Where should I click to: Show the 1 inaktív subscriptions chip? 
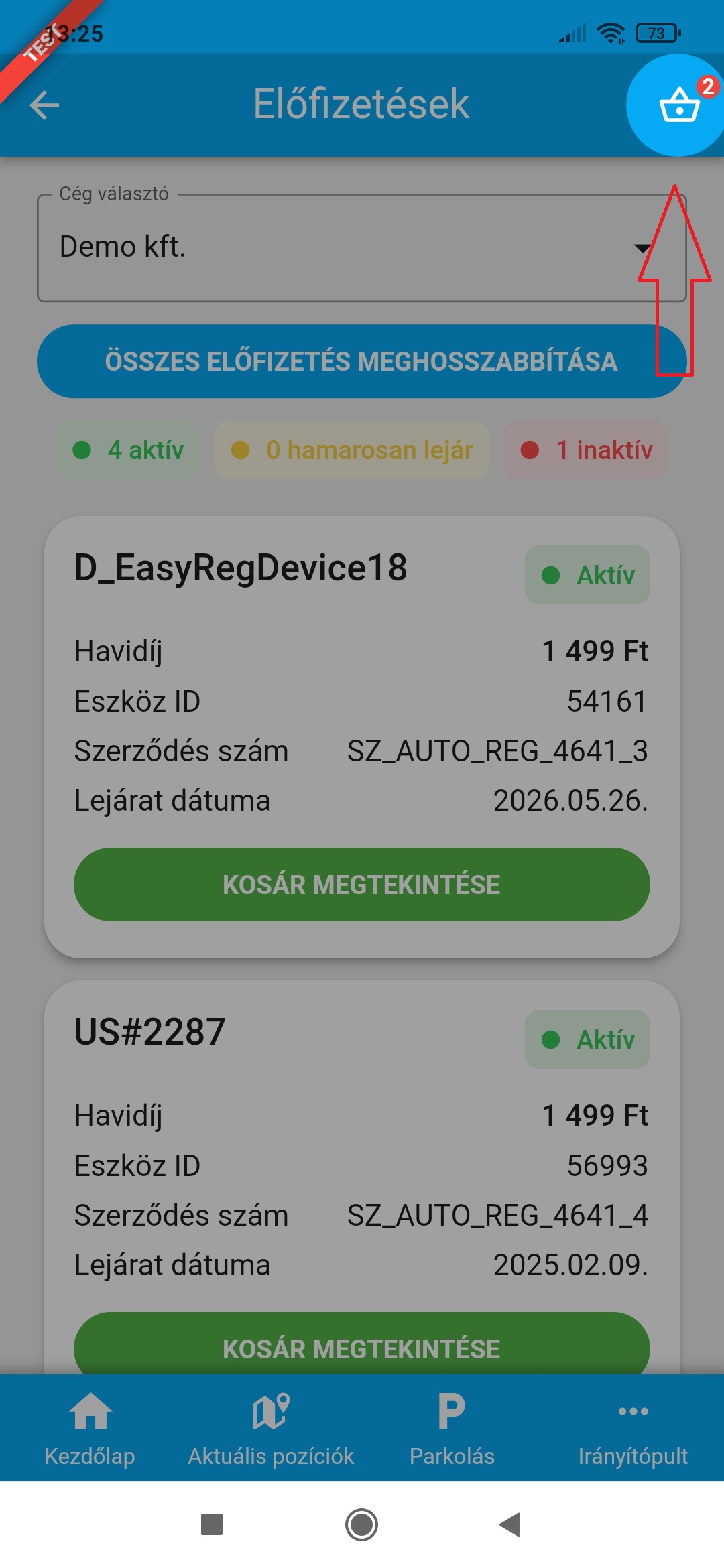pyautogui.click(x=587, y=450)
